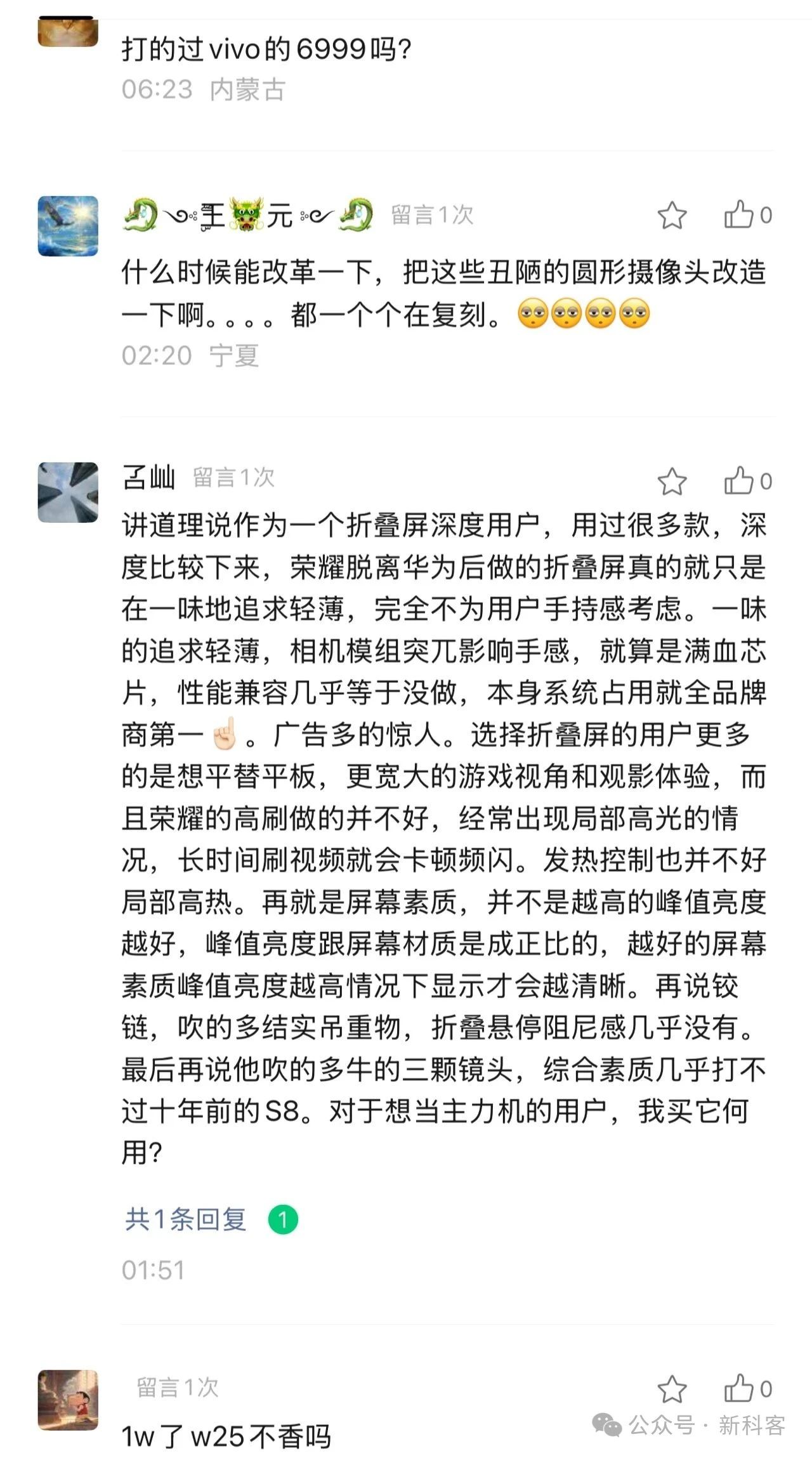Like the '1w了 w25不香吗' comment
This screenshot has height=1458, width=812.
(739, 1388)
